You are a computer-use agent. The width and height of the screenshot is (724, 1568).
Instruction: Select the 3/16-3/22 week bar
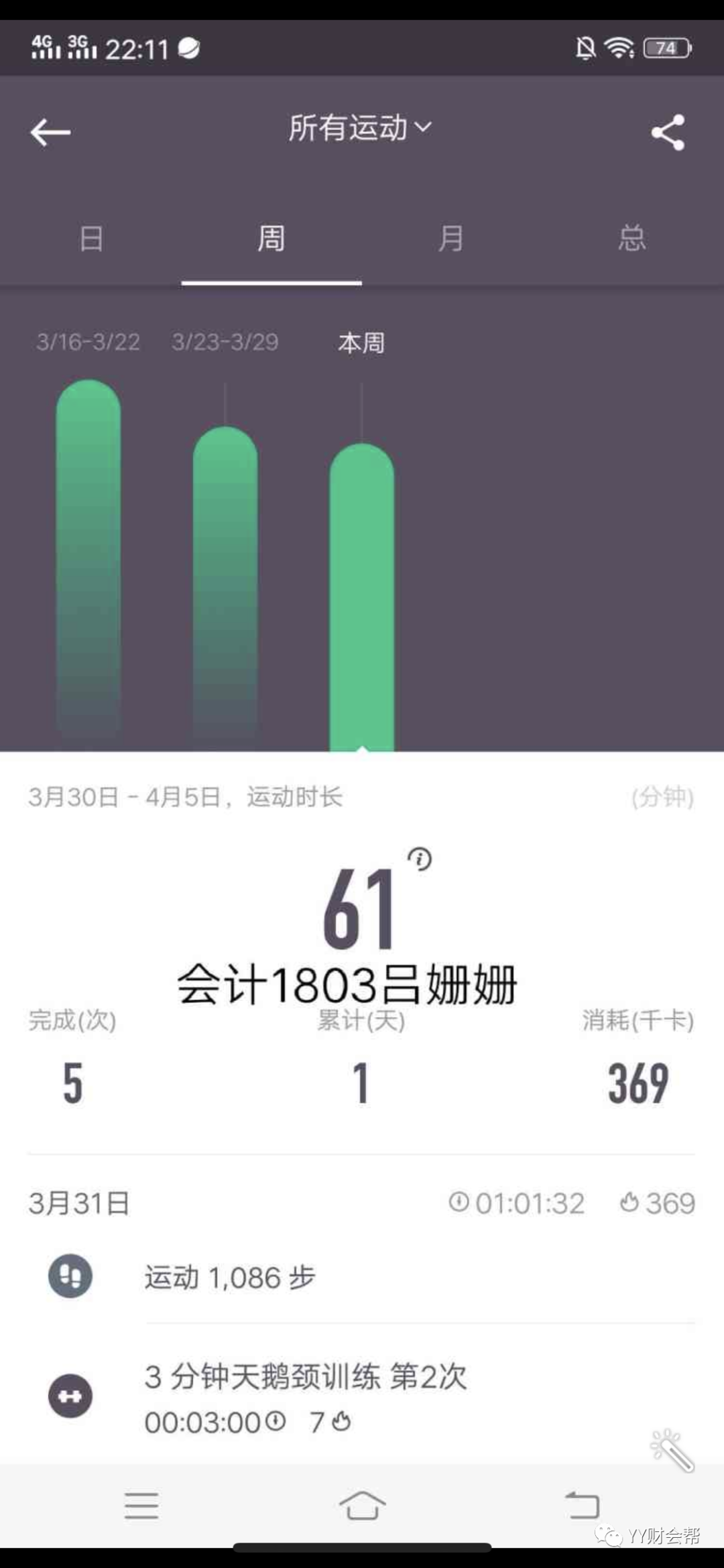coord(88,563)
